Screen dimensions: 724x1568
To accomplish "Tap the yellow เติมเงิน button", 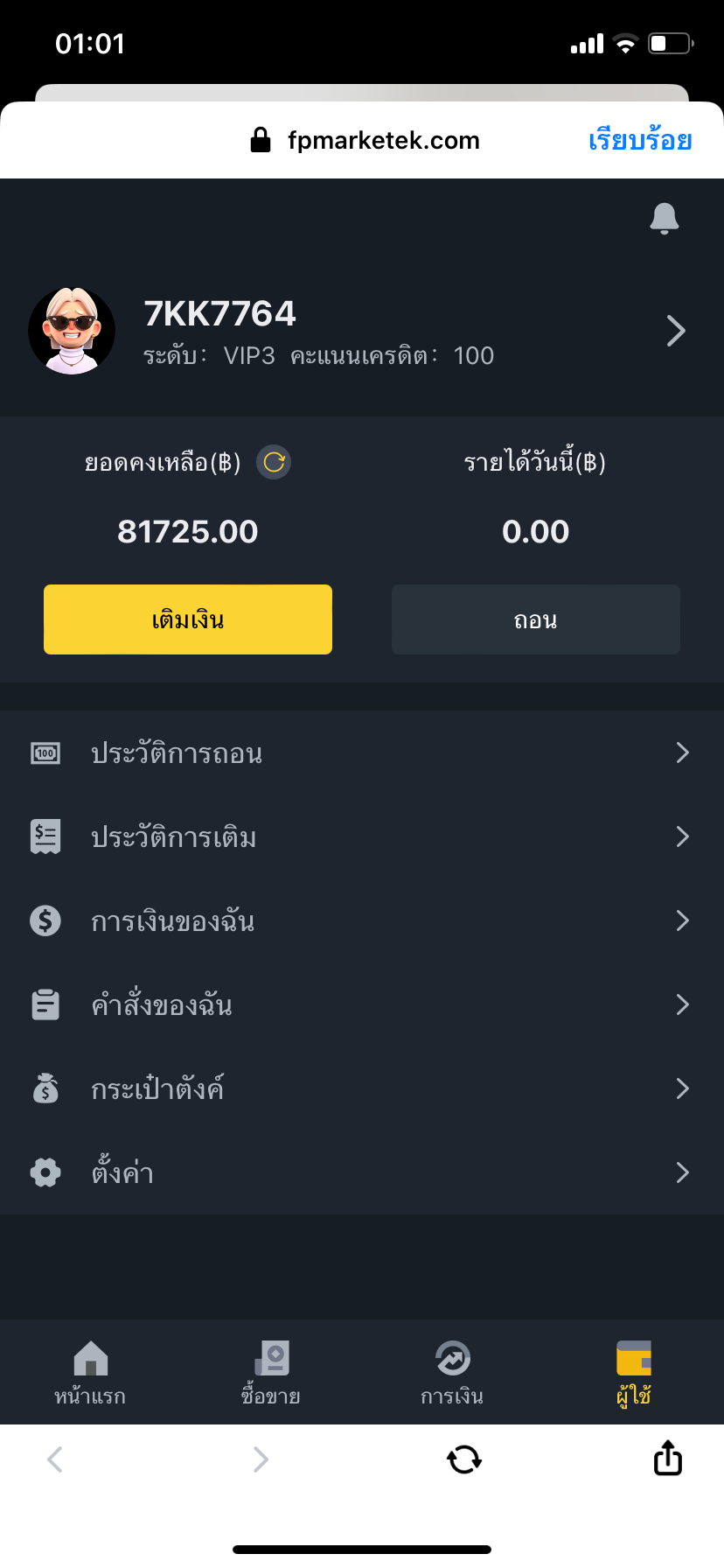I will pos(188,619).
